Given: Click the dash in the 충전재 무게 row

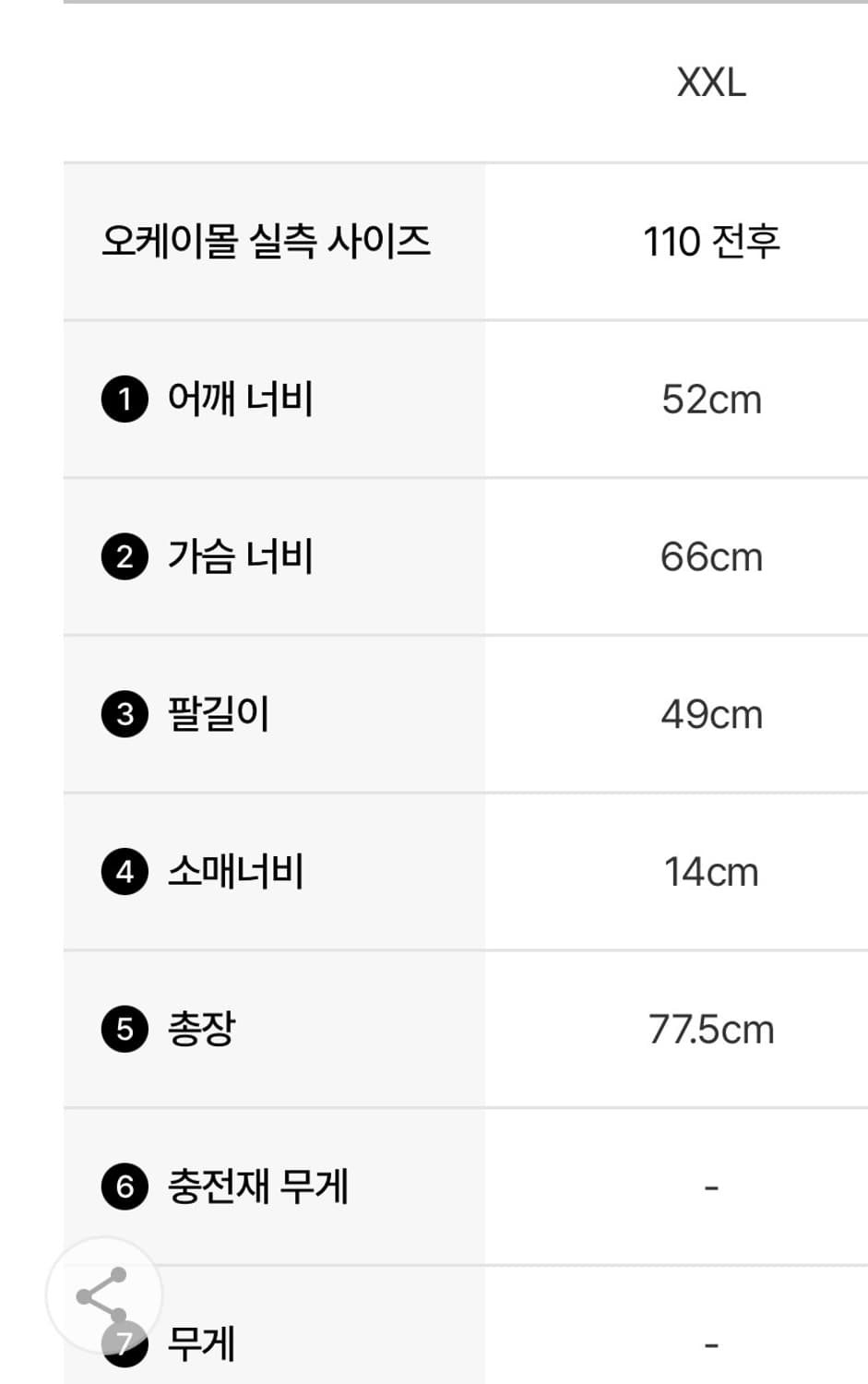Looking at the screenshot, I should pyautogui.click(x=709, y=1186).
